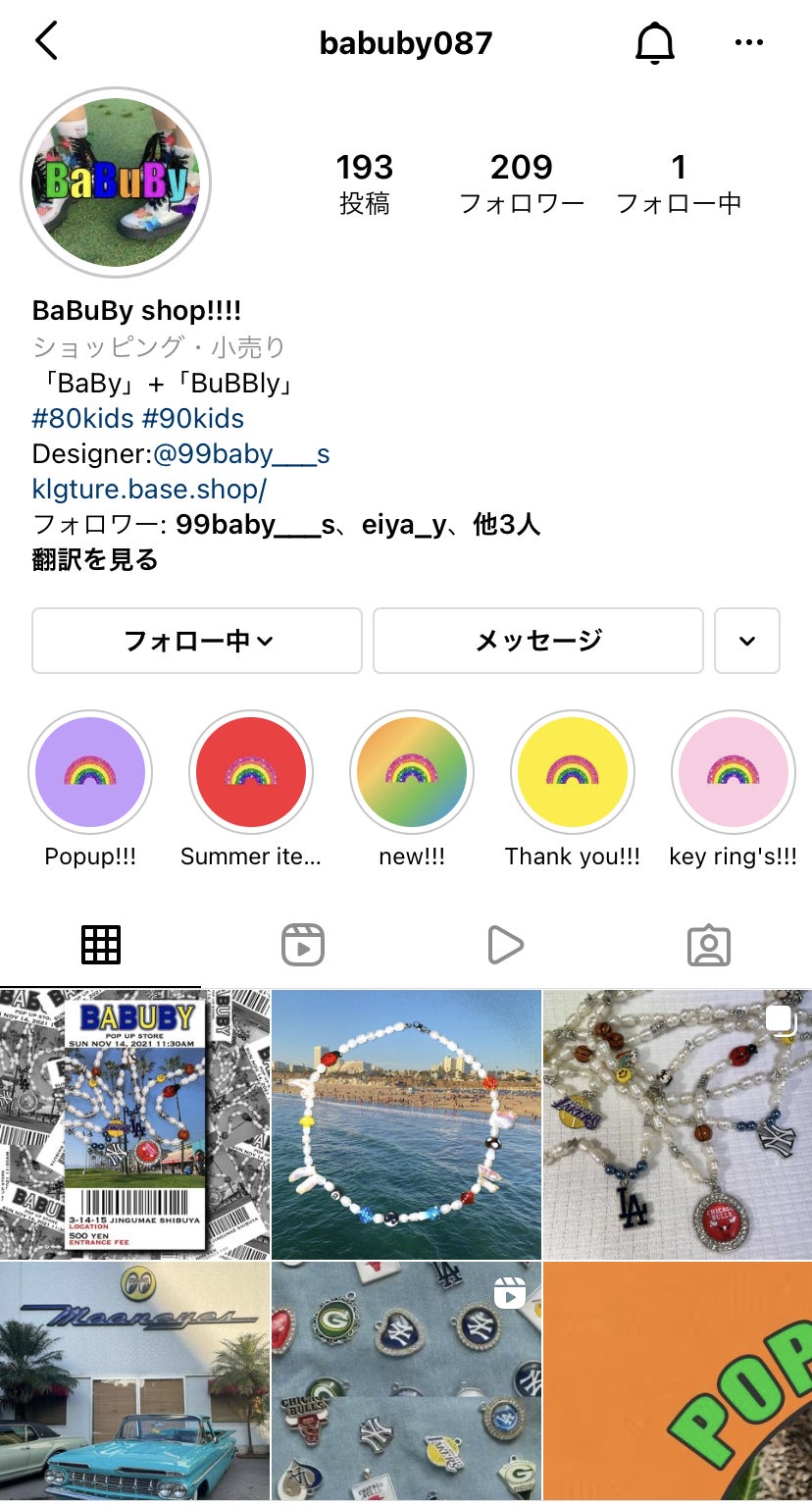812x1505 pixels.
Task: Open the Mooneyes blue car post
Action: tap(134, 1381)
